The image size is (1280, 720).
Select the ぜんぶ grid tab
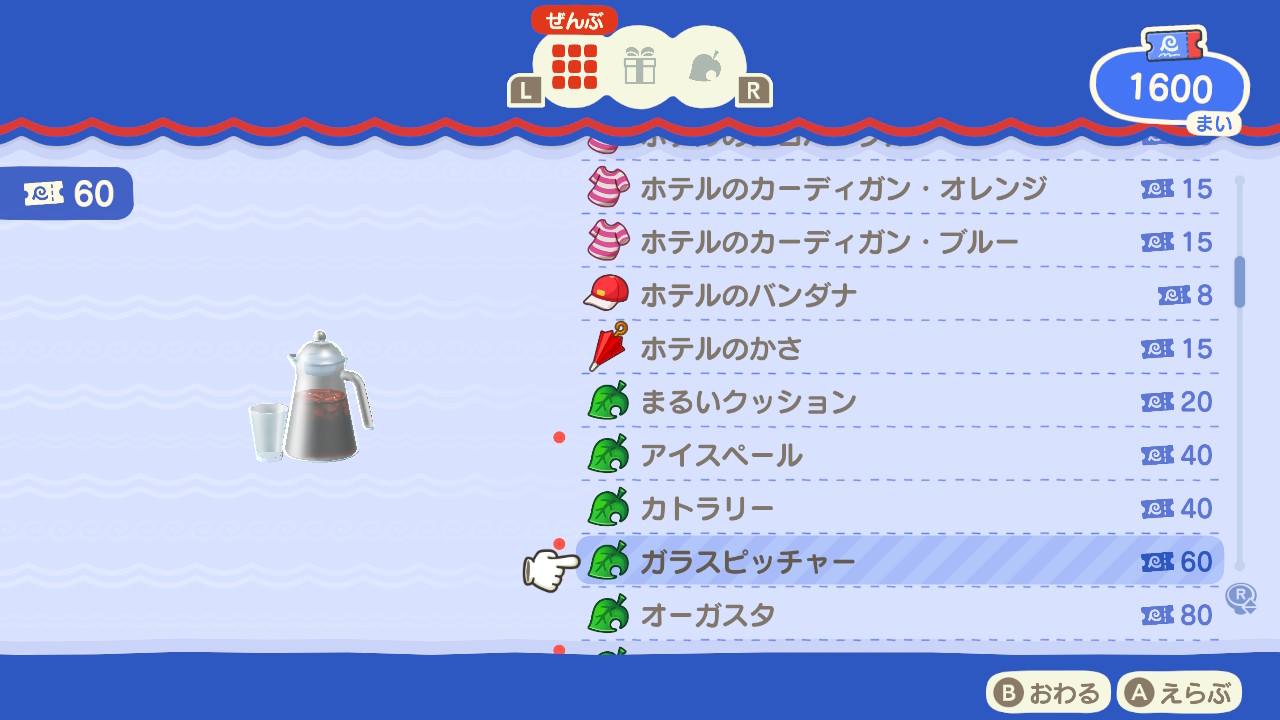point(574,67)
